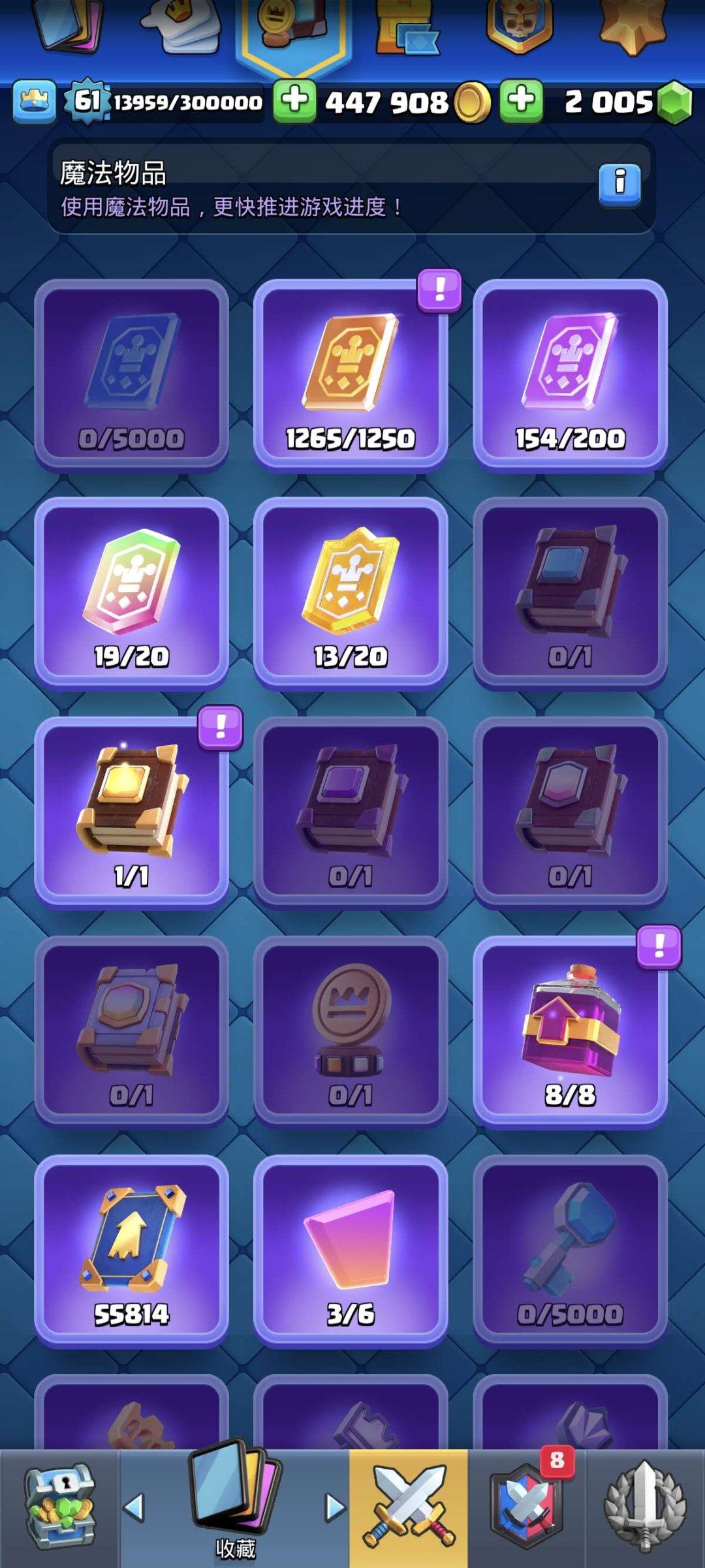
Task: Go to the events sword and laurel tab
Action: [645, 1509]
